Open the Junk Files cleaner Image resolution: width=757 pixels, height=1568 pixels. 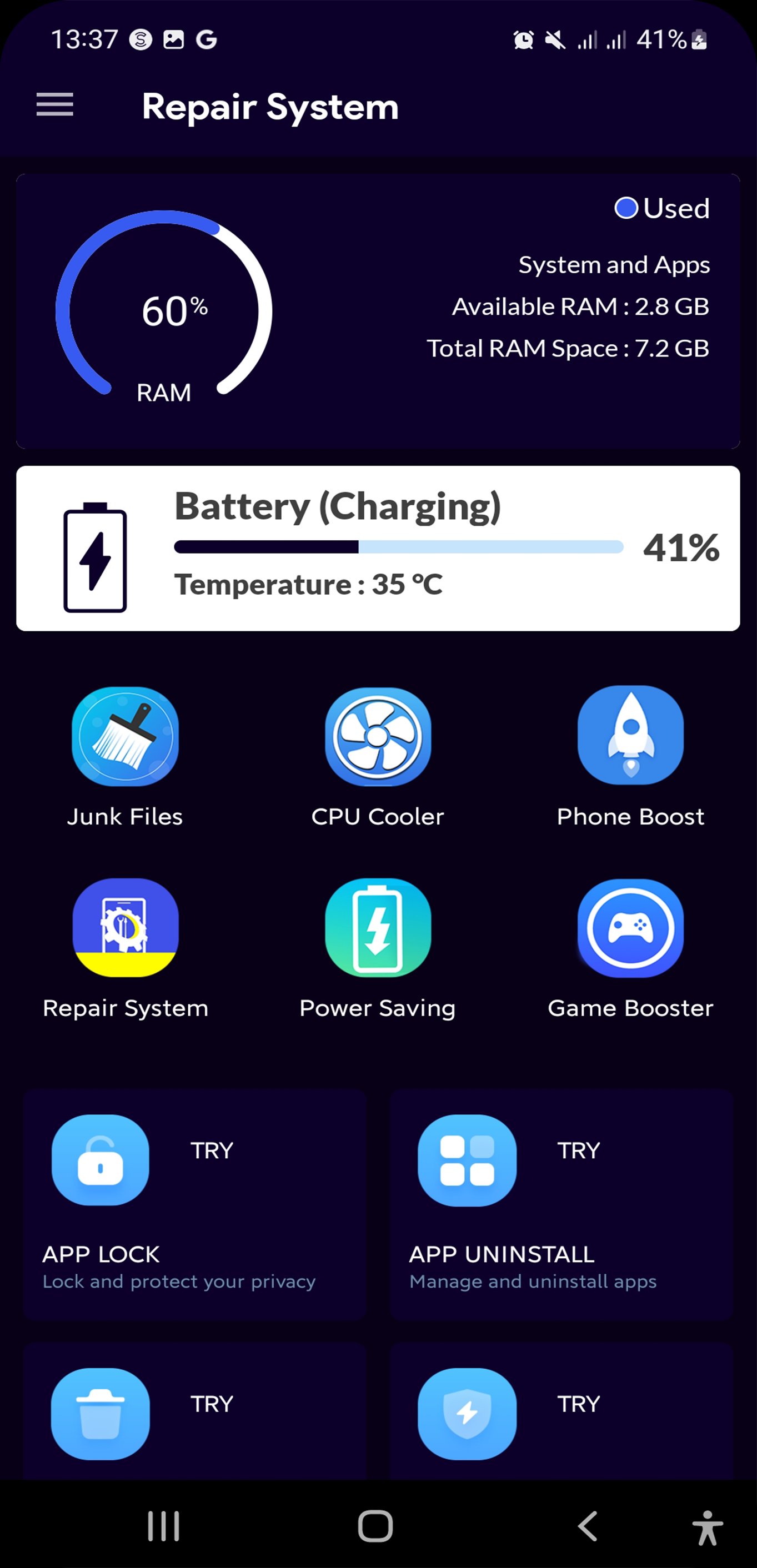coord(126,737)
